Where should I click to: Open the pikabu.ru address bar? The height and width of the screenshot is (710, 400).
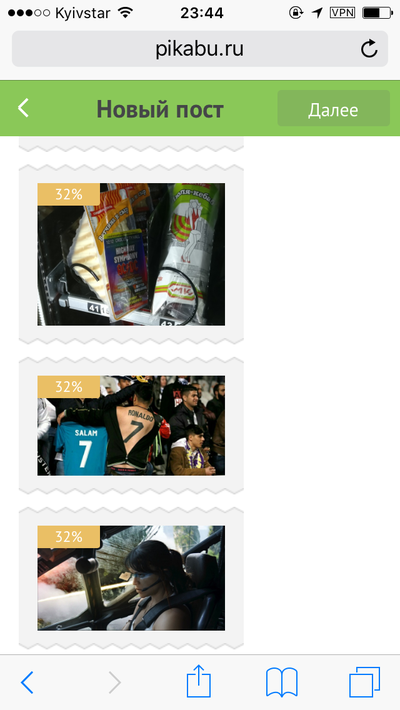(200, 49)
